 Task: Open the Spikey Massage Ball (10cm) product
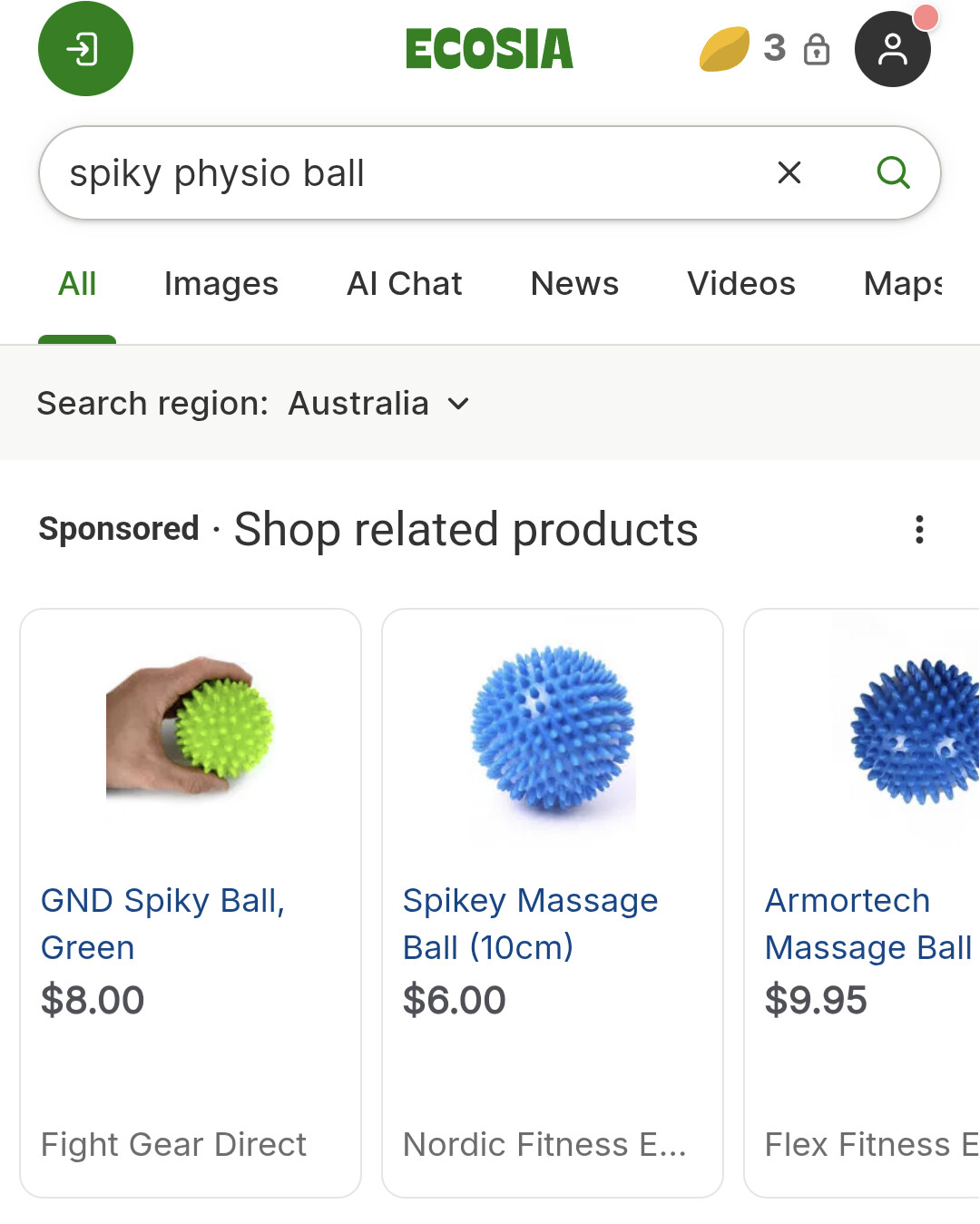pyautogui.click(x=531, y=923)
